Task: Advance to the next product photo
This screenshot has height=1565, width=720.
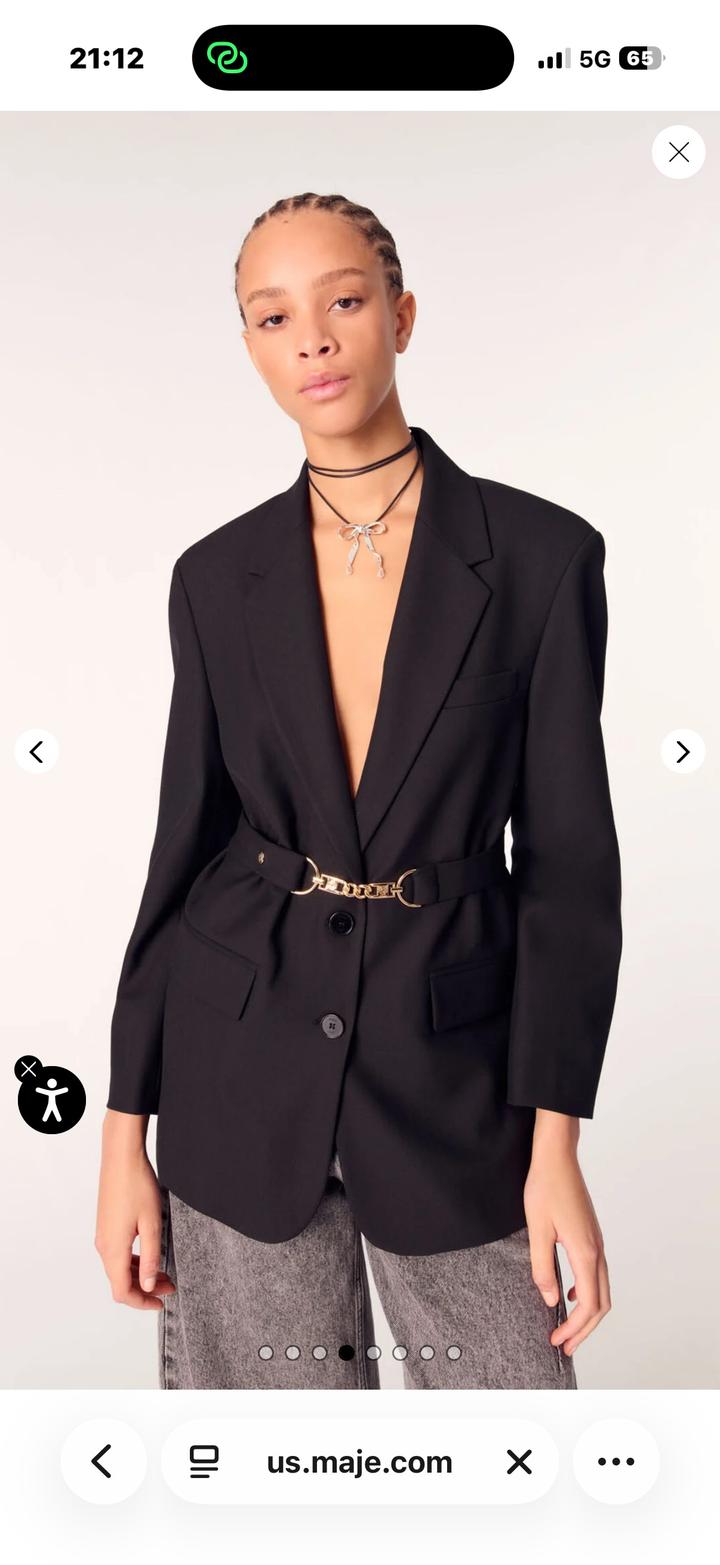Action: click(683, 751)
